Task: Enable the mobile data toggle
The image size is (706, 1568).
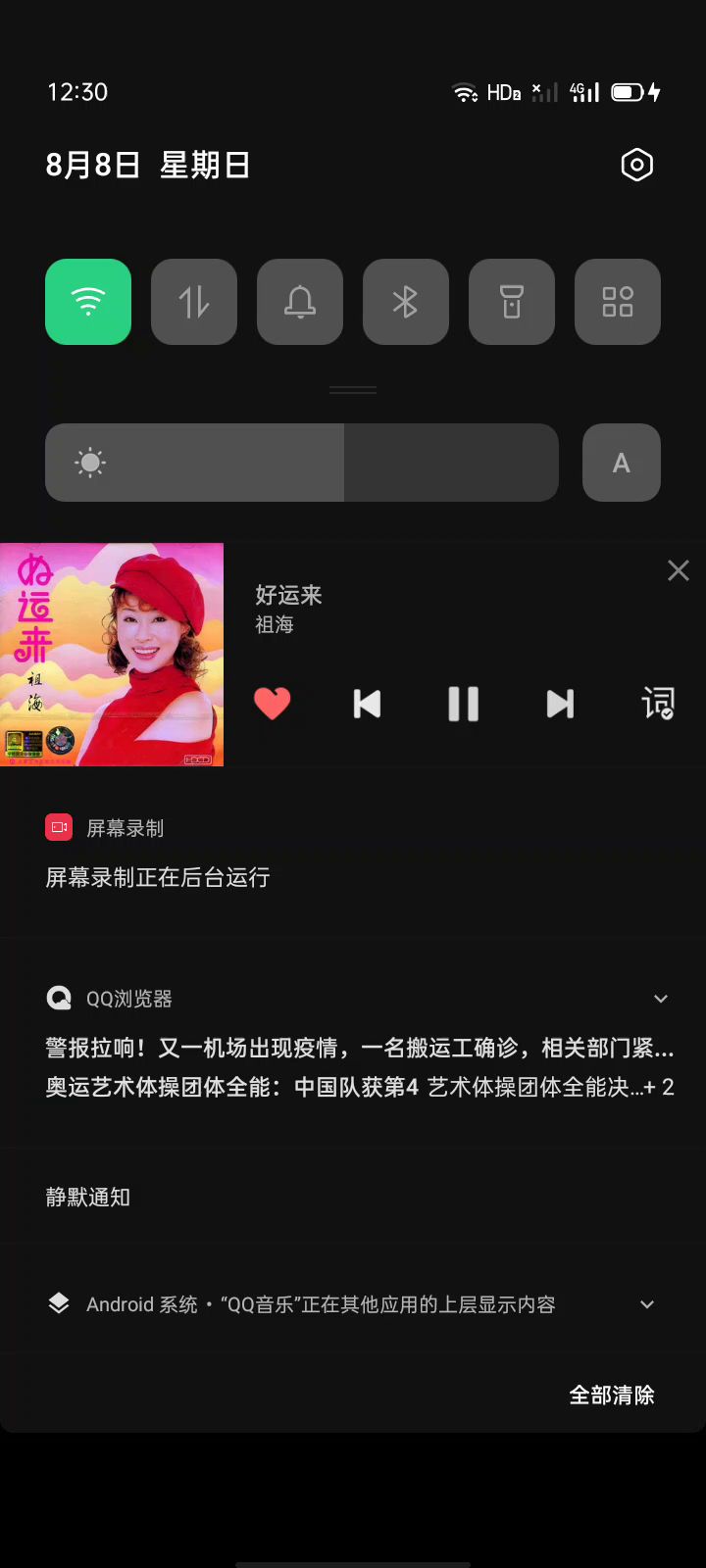Action: (x=194, y=302)
